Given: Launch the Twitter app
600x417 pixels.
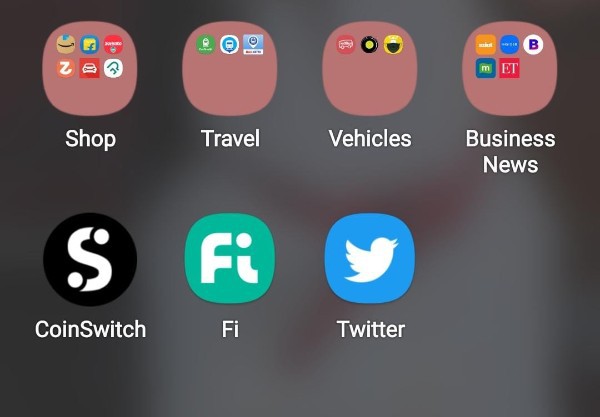Looking at the screenshot, I should click(370, 259).
